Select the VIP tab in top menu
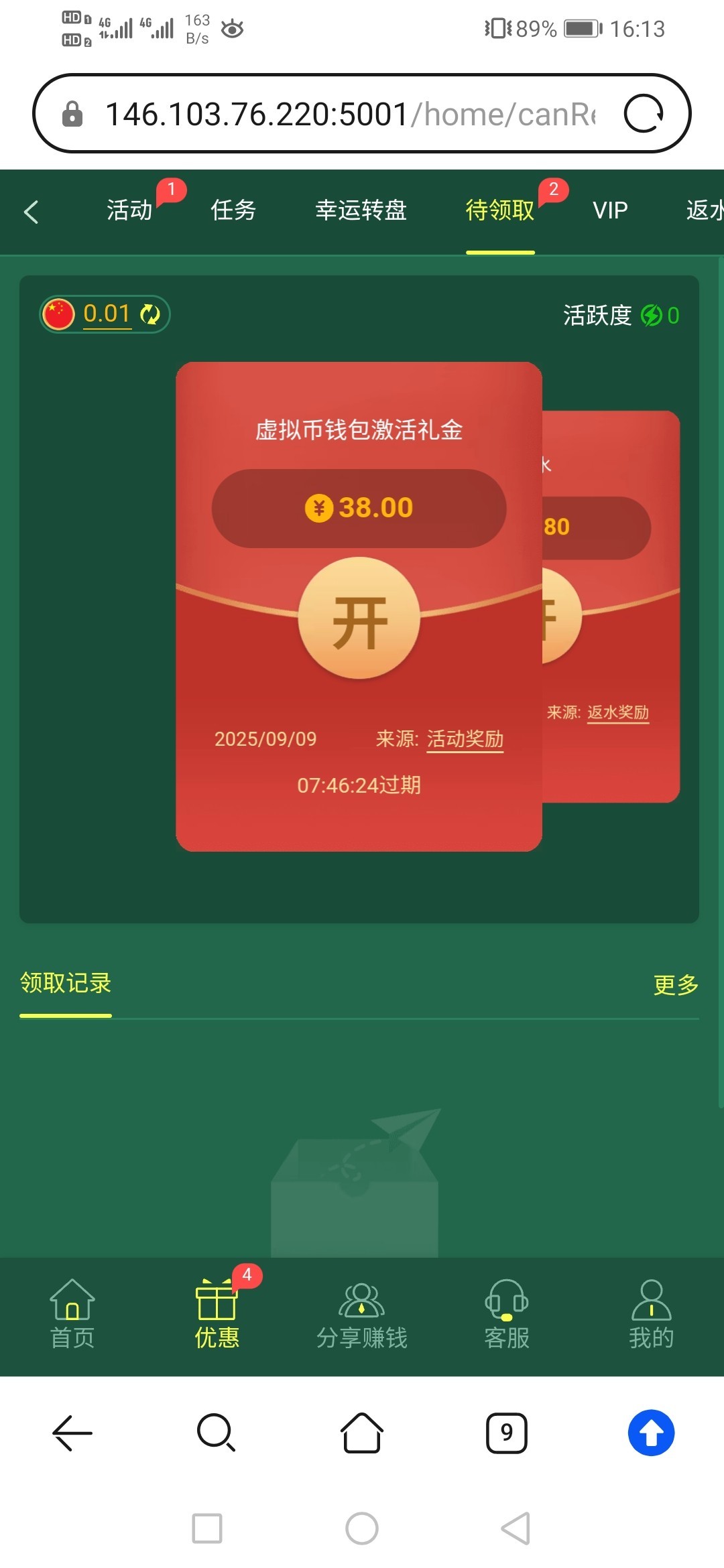 click(609, 210)
